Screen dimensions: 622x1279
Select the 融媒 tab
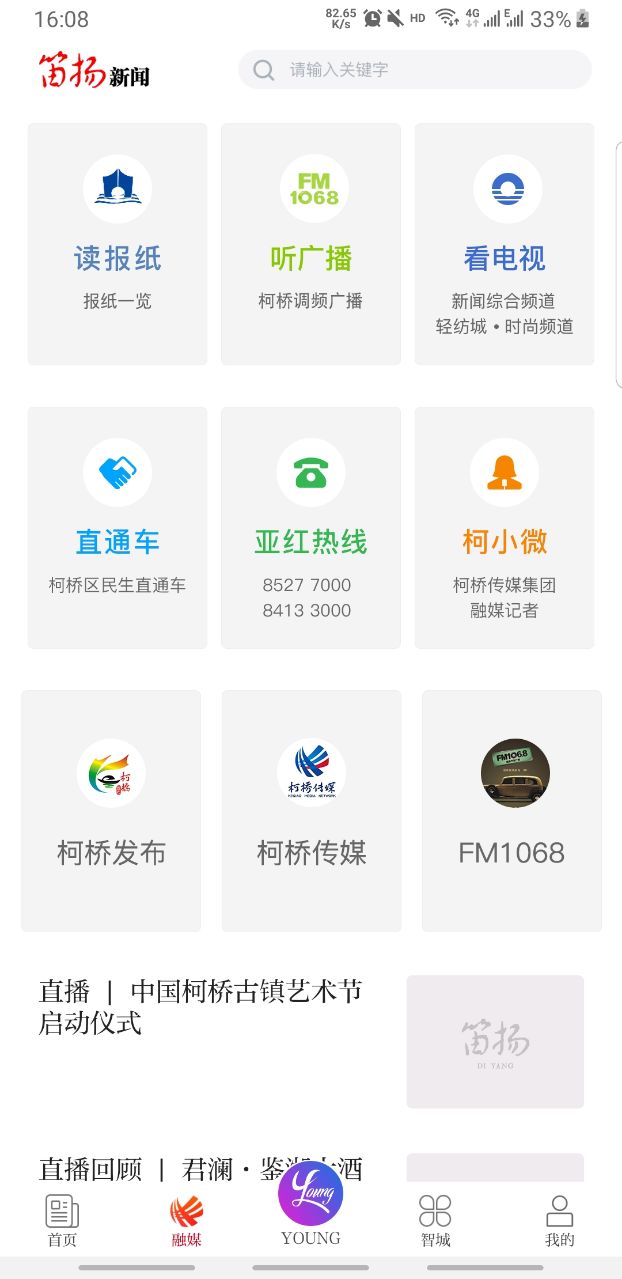tap(186, 1220)
